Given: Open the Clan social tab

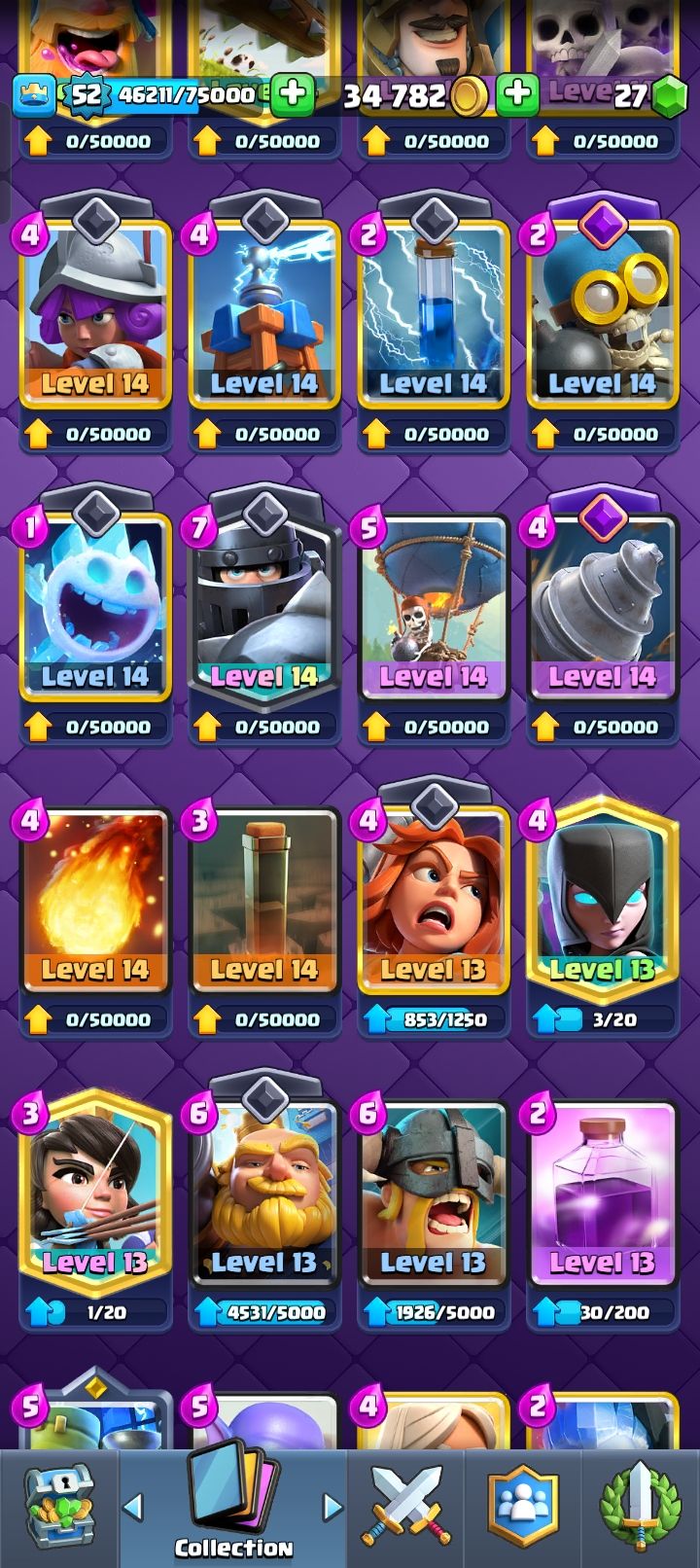Looking at the screenshot, I should click(x=523, y=1507).
